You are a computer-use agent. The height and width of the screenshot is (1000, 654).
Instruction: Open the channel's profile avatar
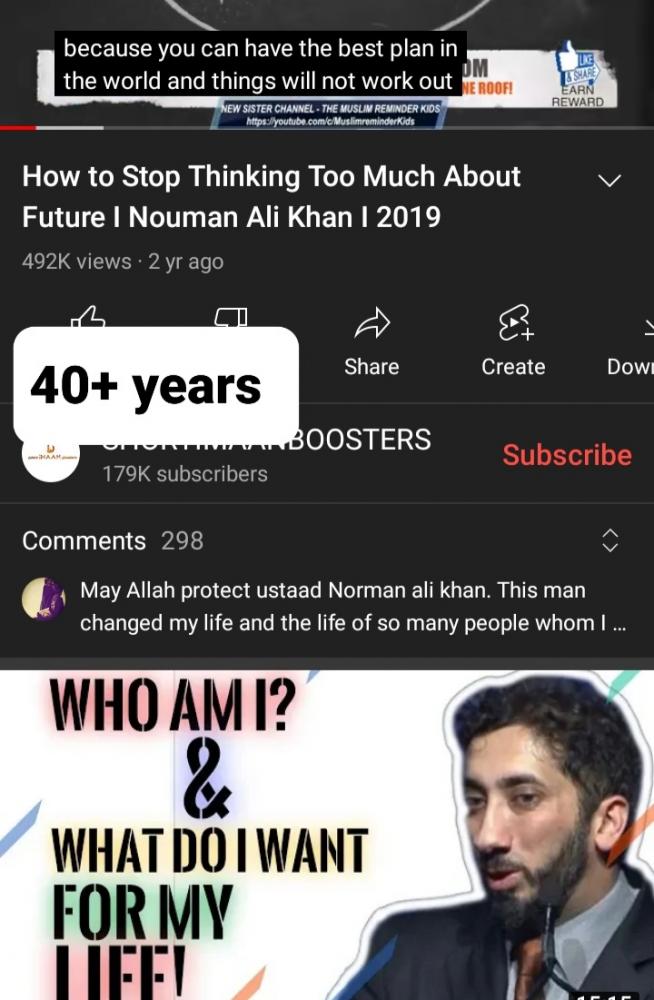[50, 457]
